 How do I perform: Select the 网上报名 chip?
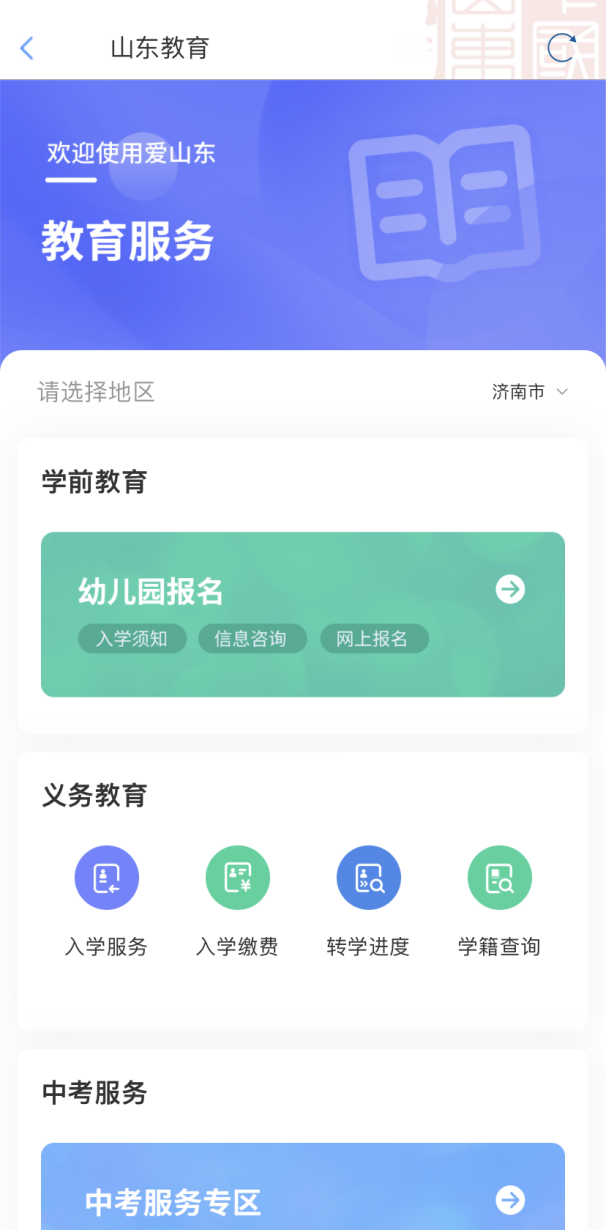coord(373,639)
